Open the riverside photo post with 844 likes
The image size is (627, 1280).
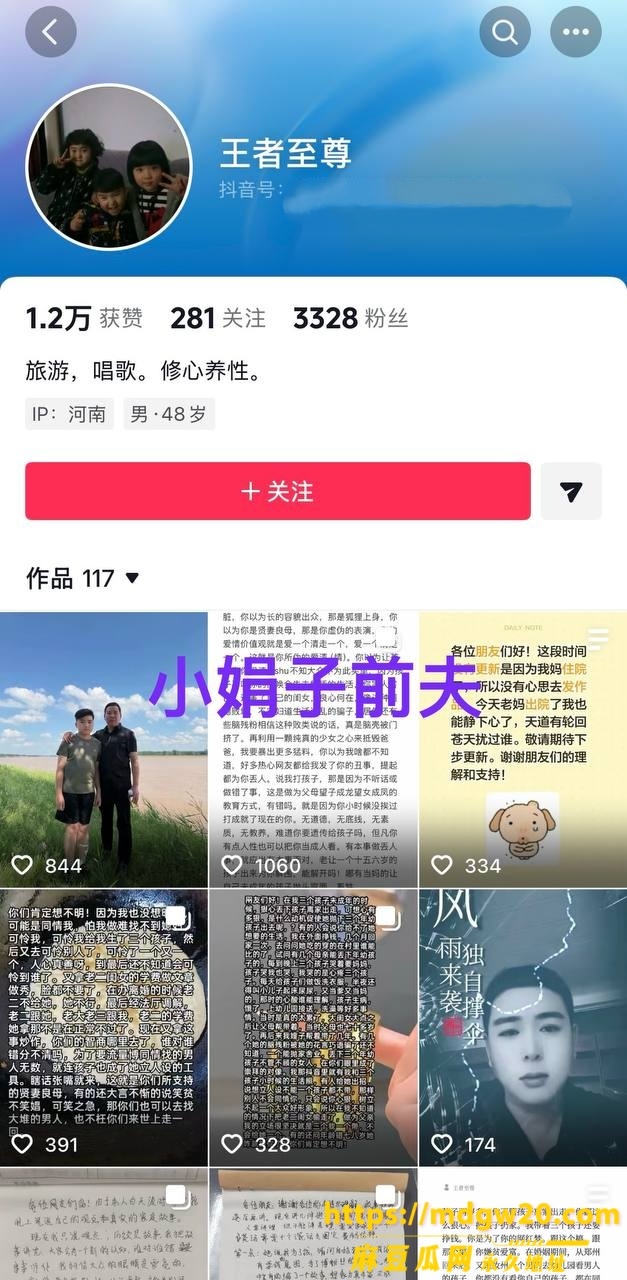[x=104, y=749]
